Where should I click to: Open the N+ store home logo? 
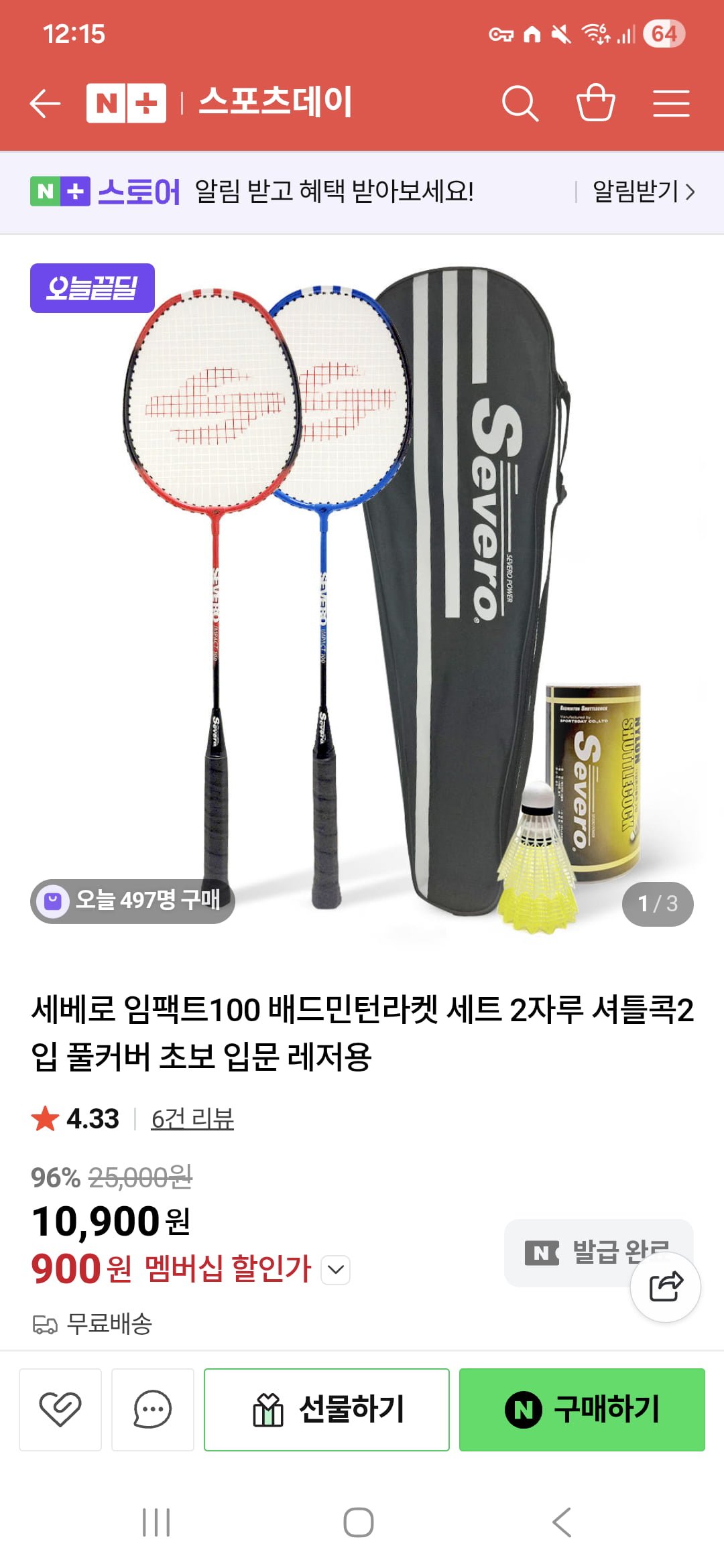tap(126, 103)
